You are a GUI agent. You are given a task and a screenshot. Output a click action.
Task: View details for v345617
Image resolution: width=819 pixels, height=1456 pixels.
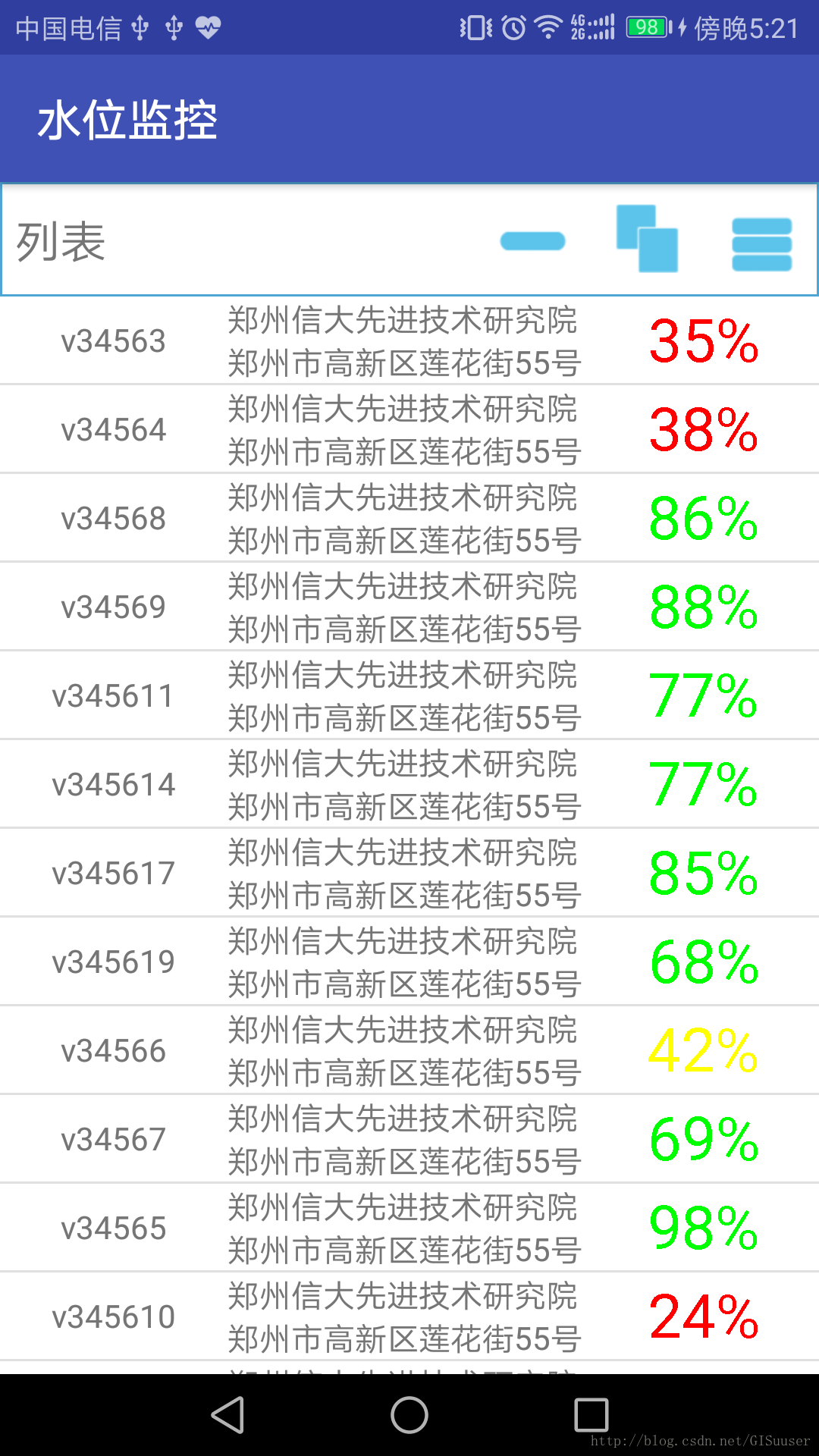tap(409, 873)
